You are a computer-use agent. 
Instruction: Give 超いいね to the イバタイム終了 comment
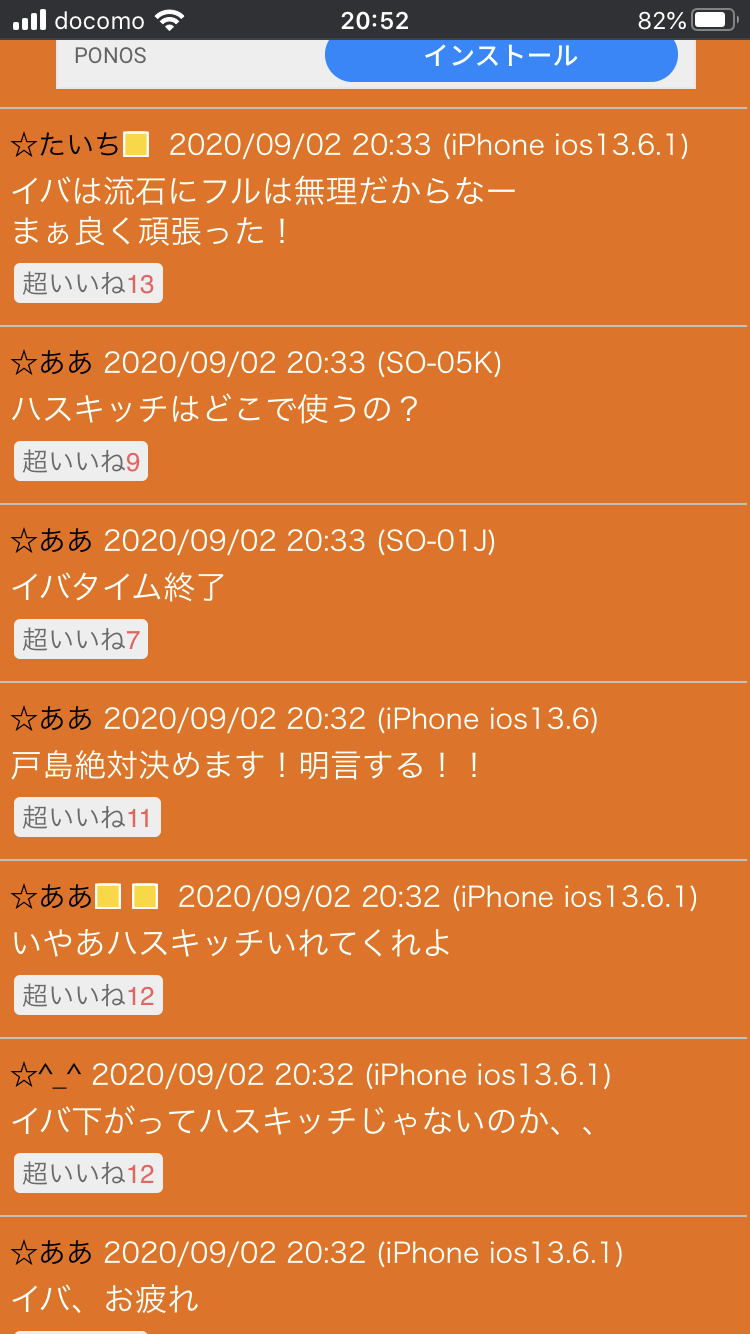(x=81, y=640)
